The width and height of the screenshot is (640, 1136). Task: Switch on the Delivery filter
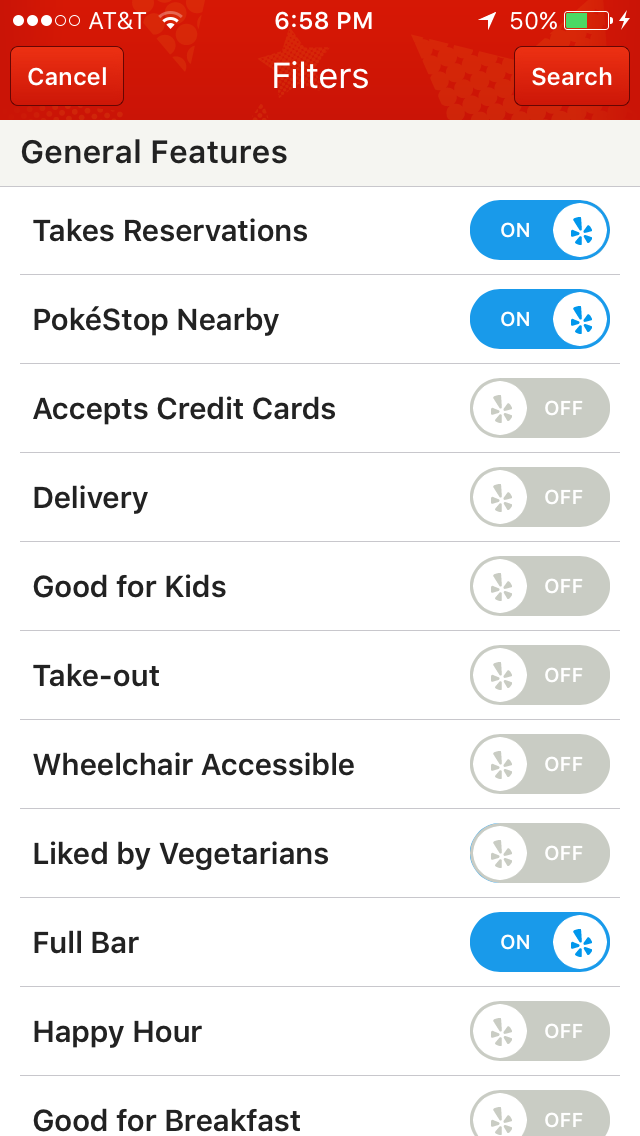click(x=539, y=498)
